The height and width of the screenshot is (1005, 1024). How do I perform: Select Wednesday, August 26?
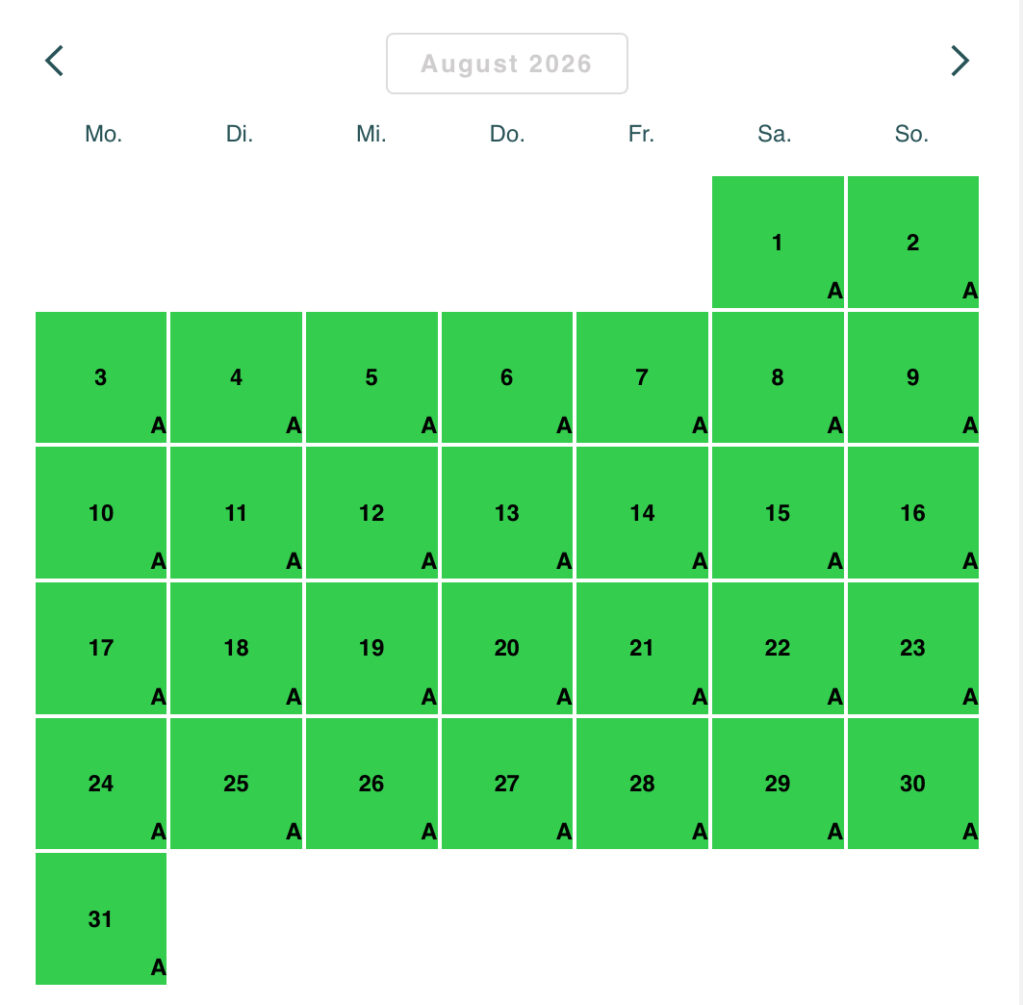click(x=372, y=783)
